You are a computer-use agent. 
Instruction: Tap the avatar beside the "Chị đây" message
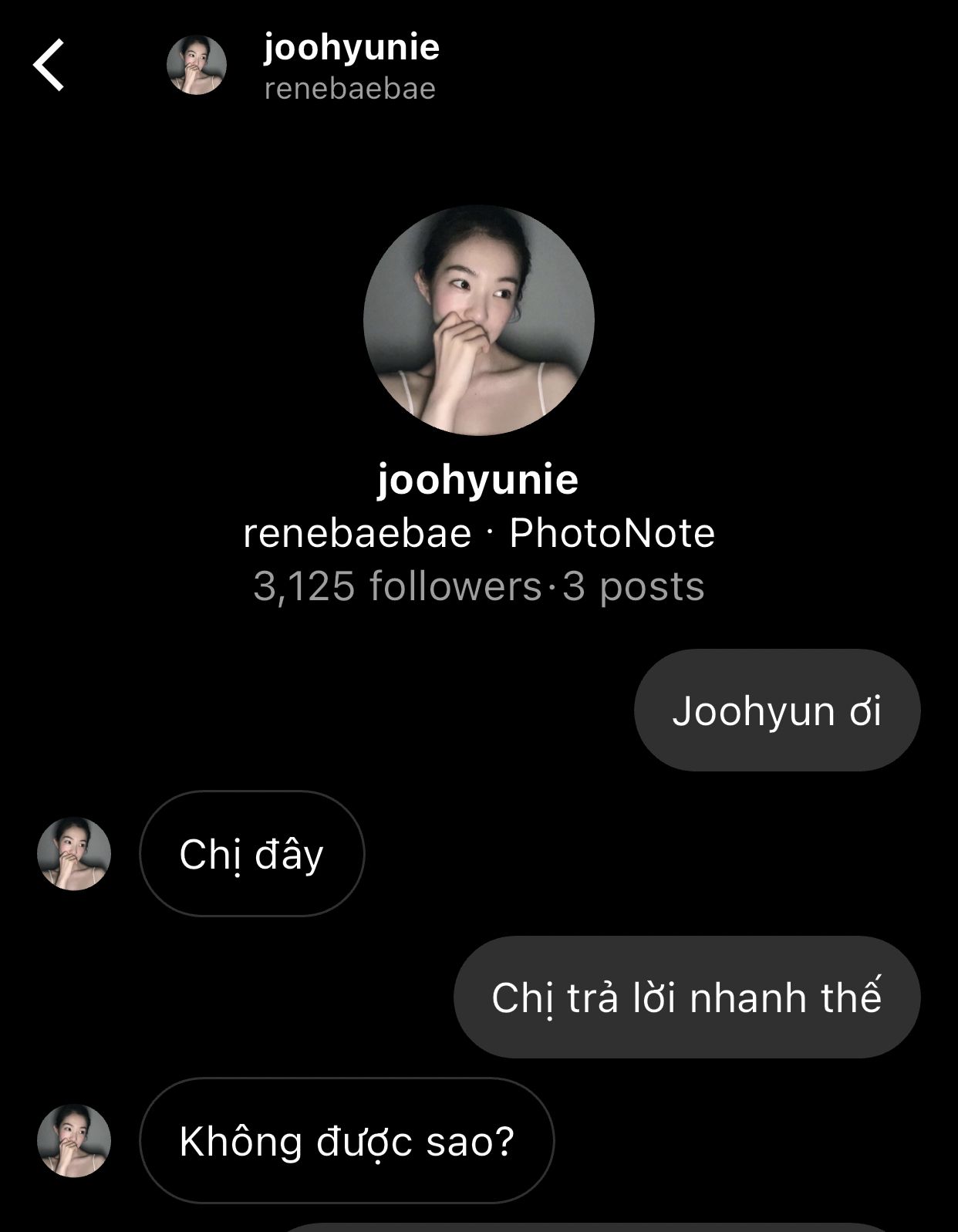74,854
